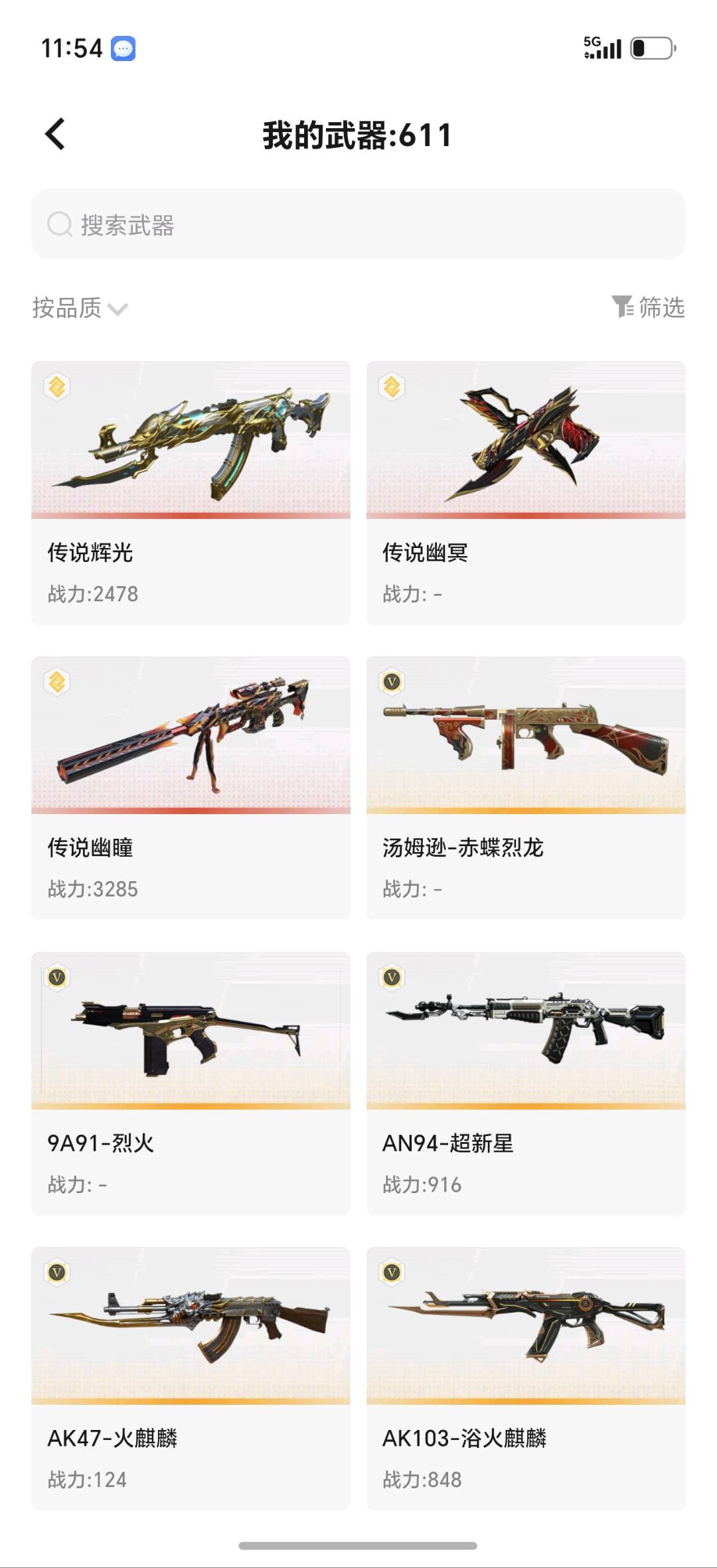717x1568 pixels.
Task: Open the 传说幽冥 weapon card
Action: (x=526, y=492)
